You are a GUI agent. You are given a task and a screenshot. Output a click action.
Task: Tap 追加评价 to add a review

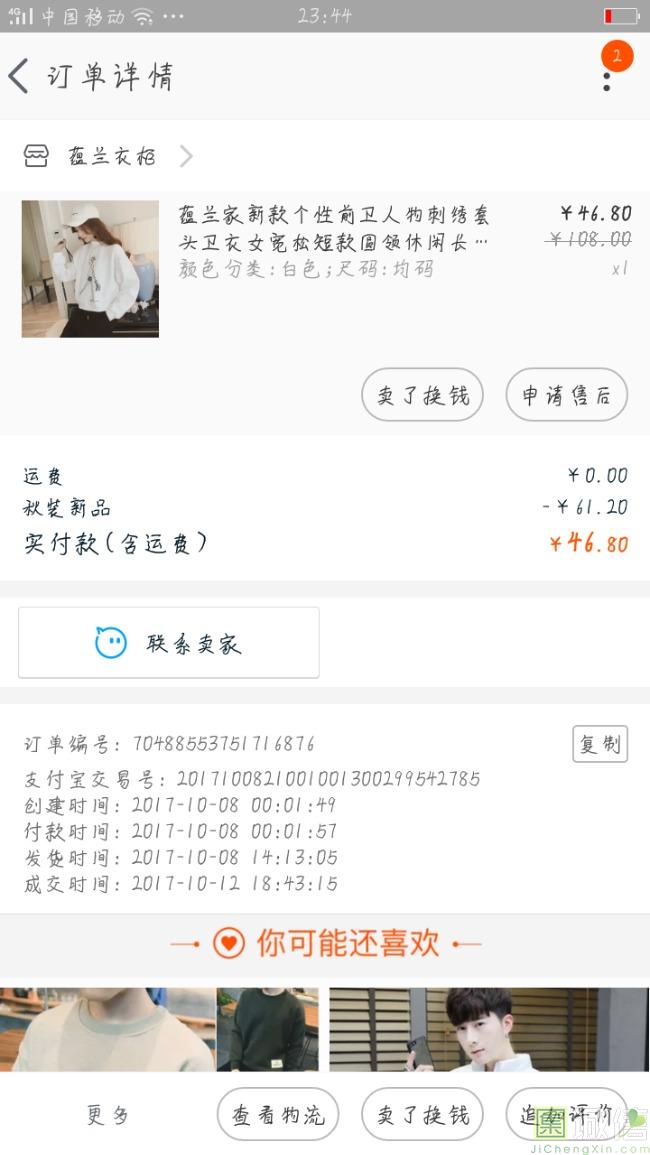click(566, 1115)
